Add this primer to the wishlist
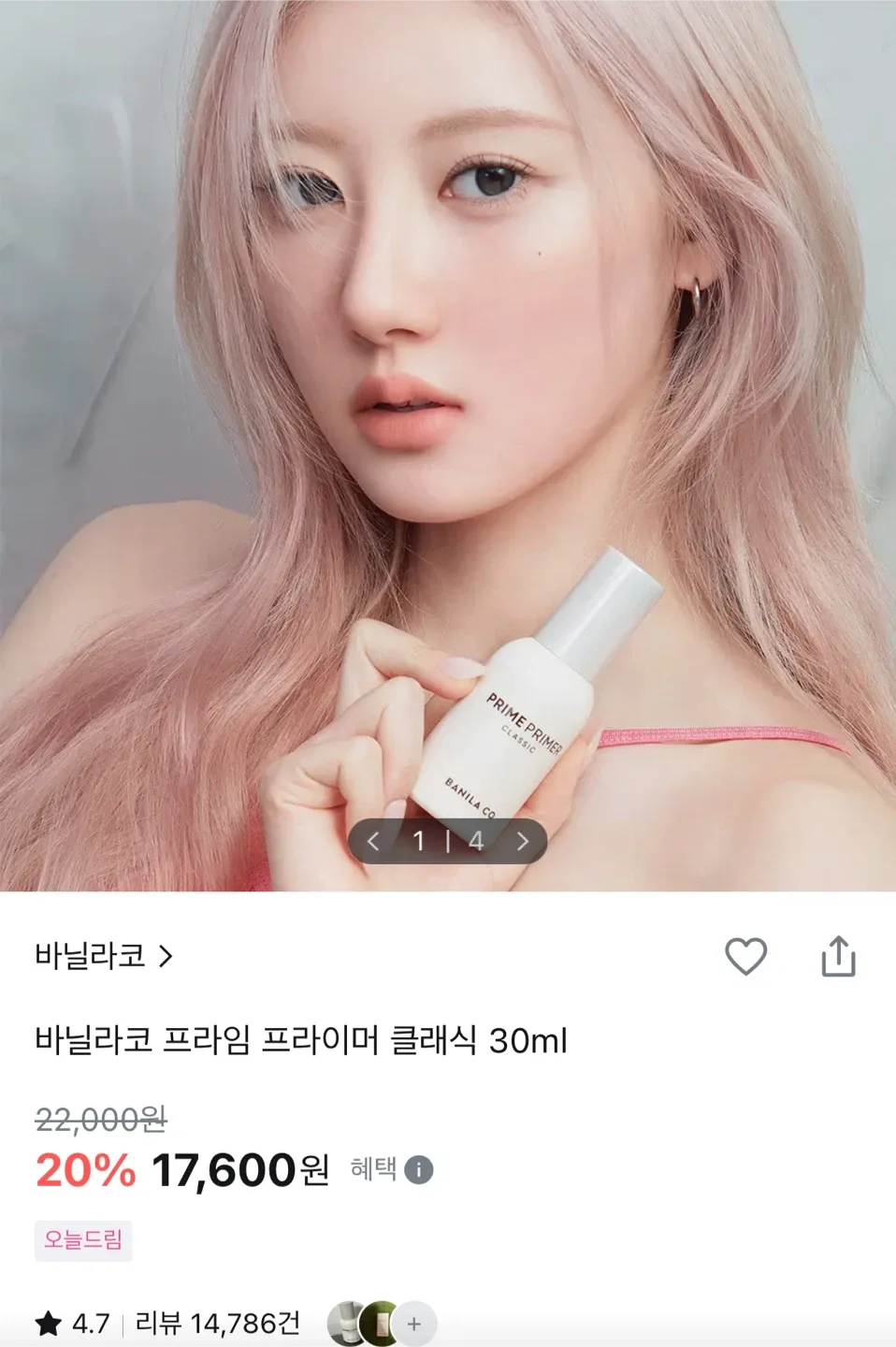This screenshot has height=1347, width=896. point(745,956)
